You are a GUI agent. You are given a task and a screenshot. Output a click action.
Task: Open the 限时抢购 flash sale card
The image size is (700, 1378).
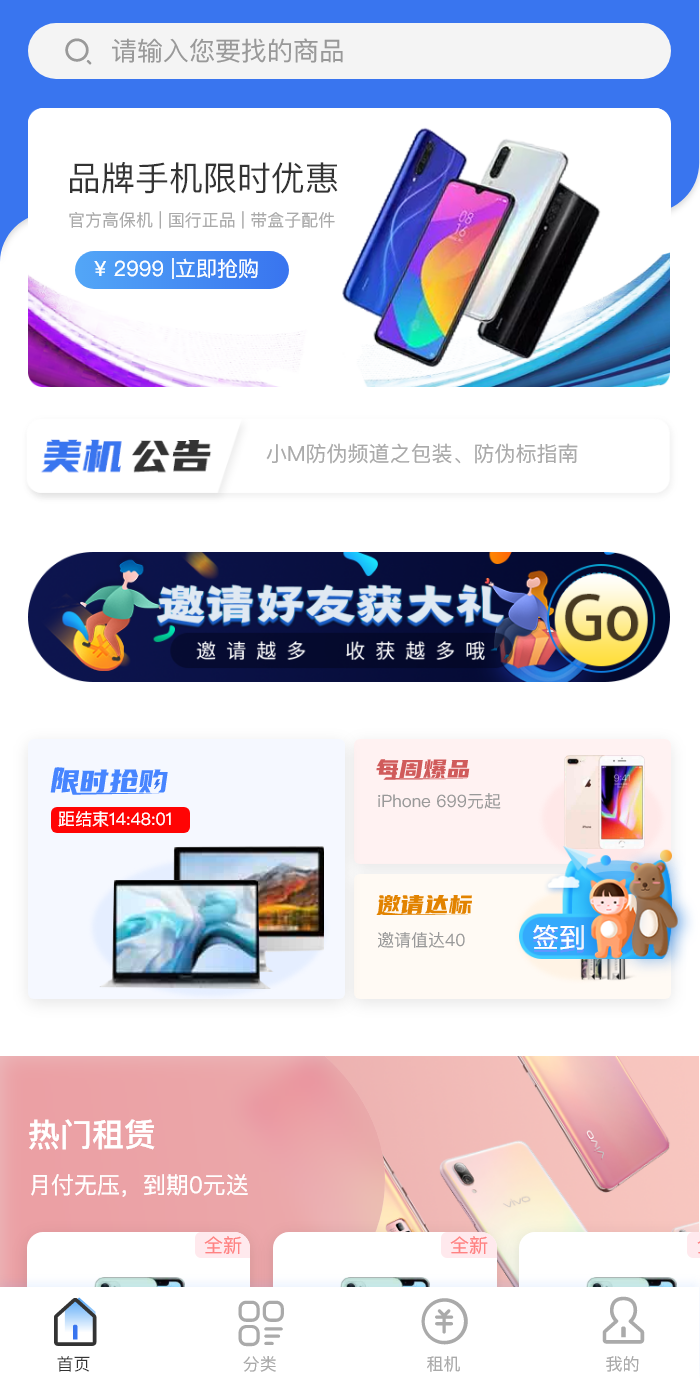tap(186, 870)
